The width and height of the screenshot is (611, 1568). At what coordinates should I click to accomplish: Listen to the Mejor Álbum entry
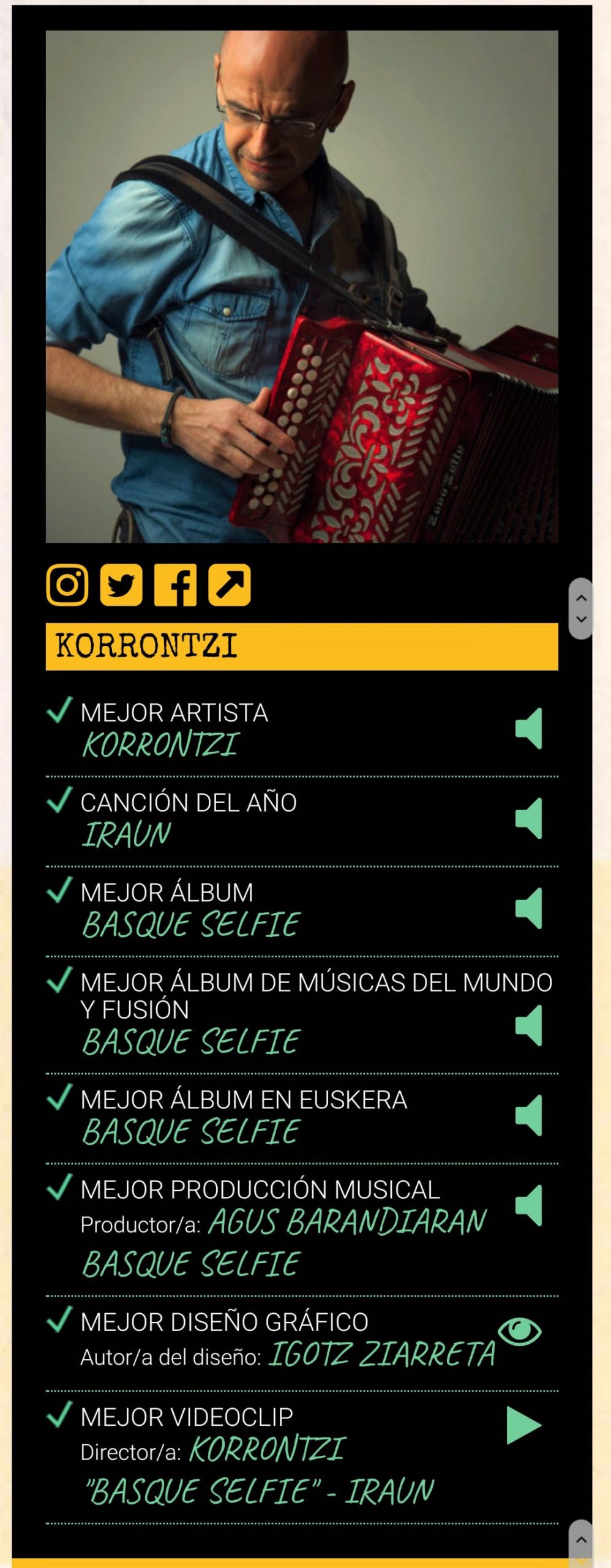click(x=529, y=908)
